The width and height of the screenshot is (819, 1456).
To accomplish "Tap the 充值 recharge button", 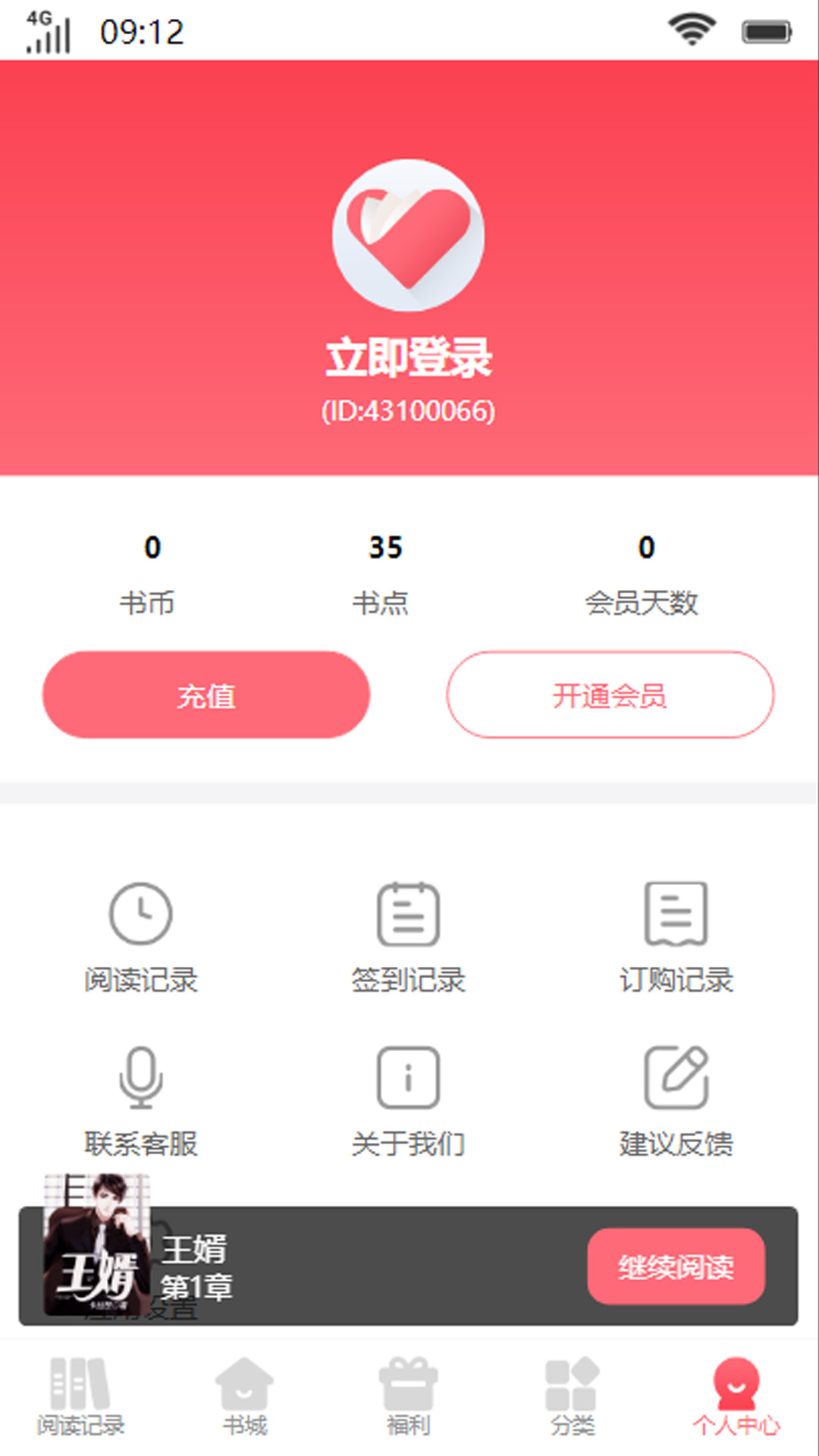I will tap(206, 695).
